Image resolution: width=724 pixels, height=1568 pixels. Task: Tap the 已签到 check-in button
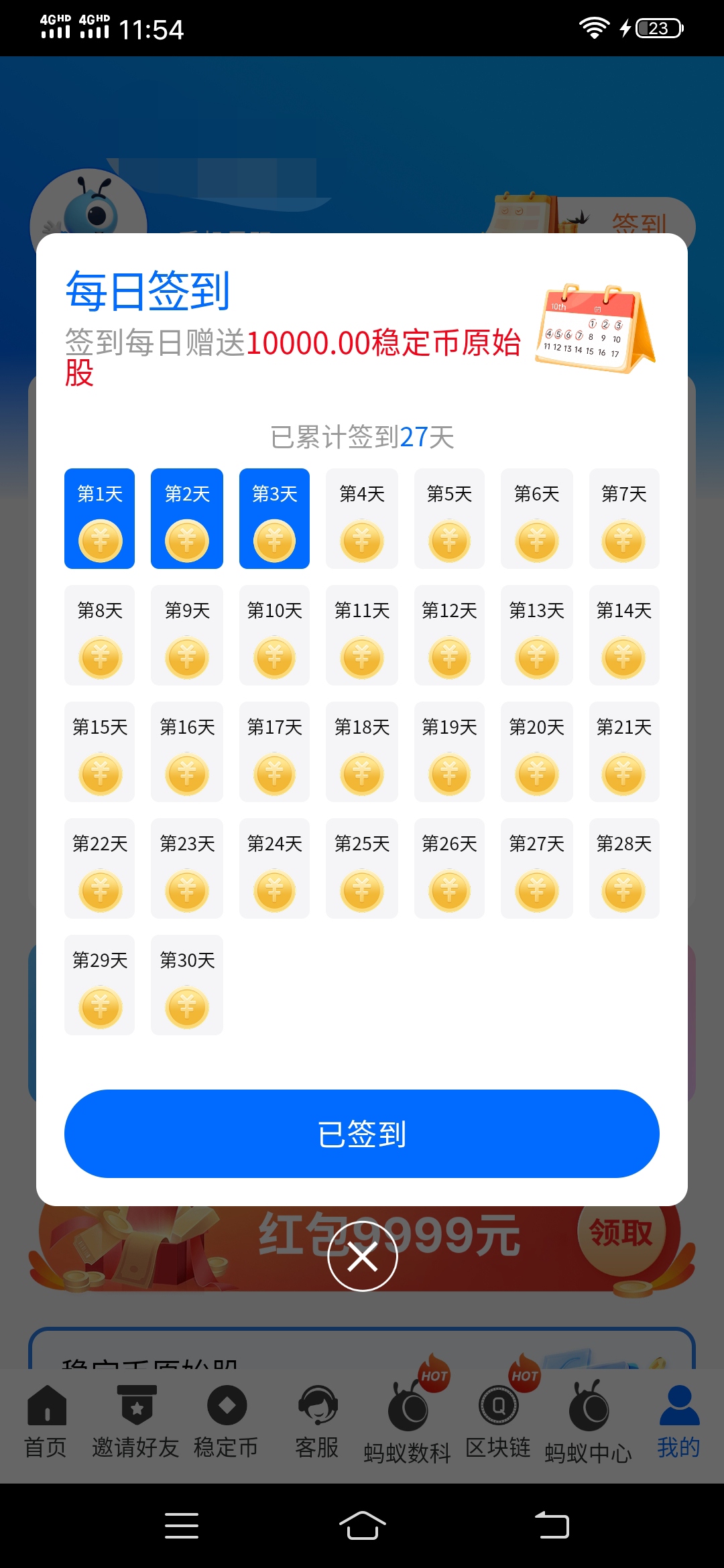(x=362, y=1134)
